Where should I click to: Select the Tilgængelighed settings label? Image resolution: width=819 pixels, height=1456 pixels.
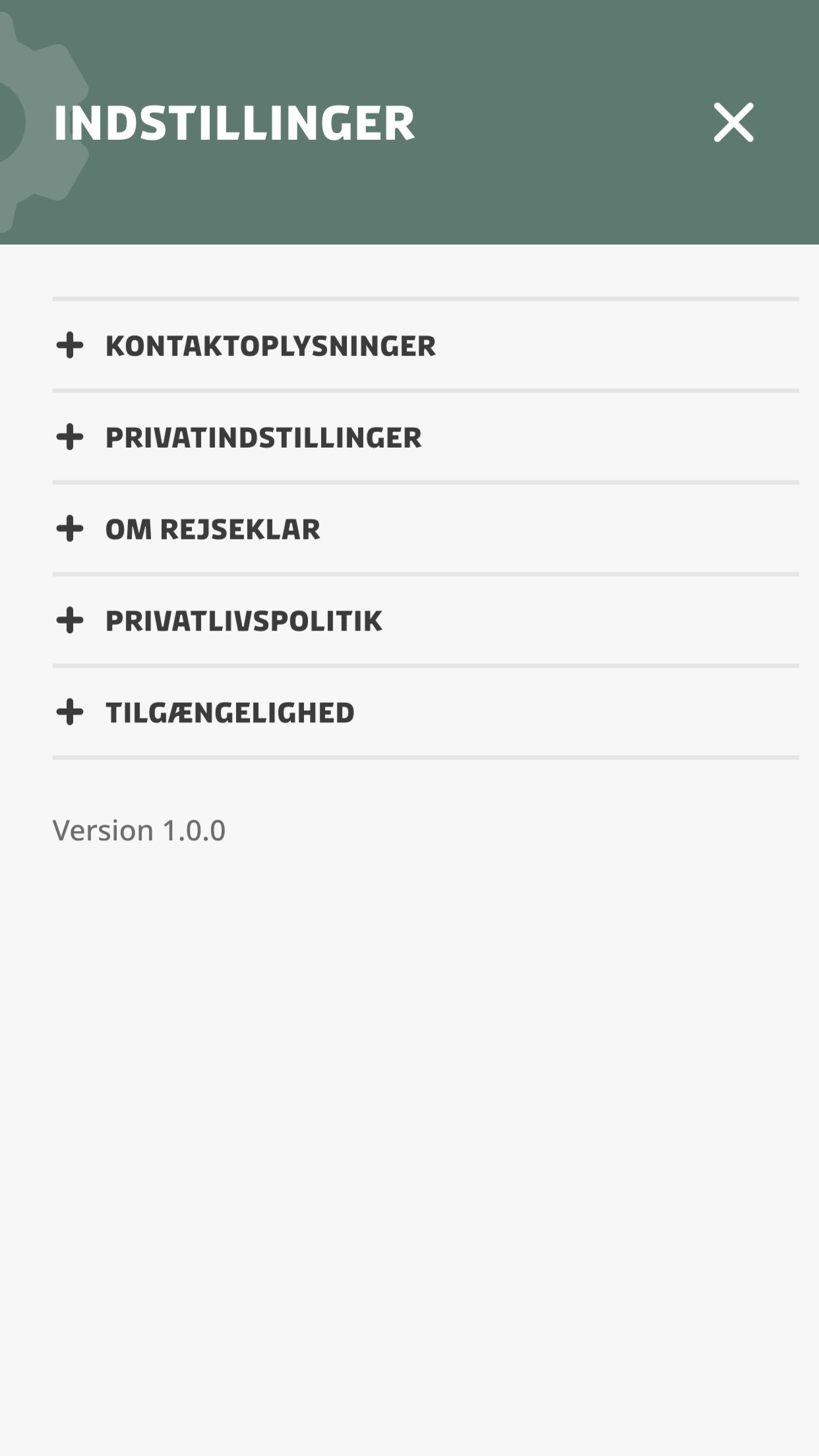(229, 712)
